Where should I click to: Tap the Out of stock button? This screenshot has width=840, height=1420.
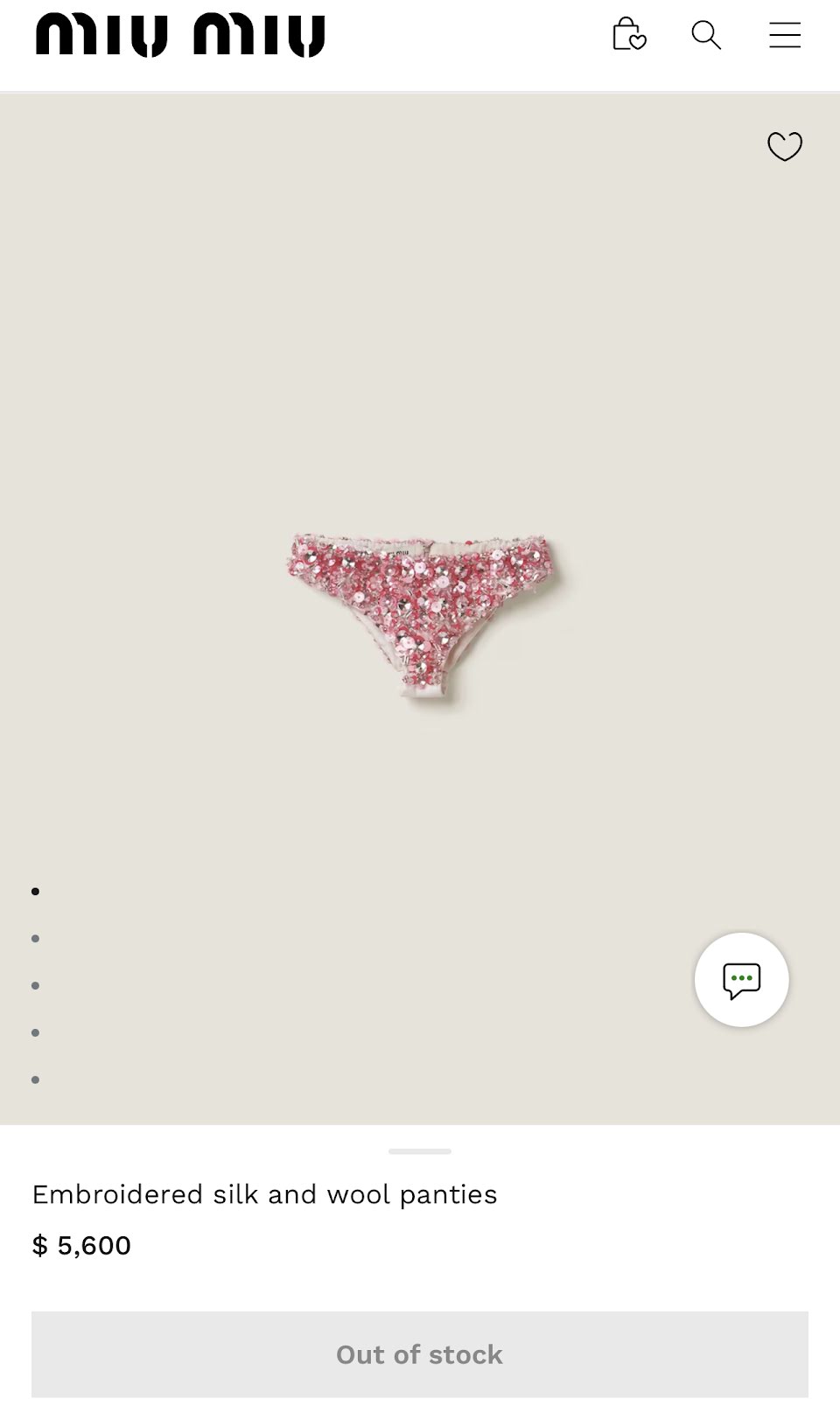420,1354
